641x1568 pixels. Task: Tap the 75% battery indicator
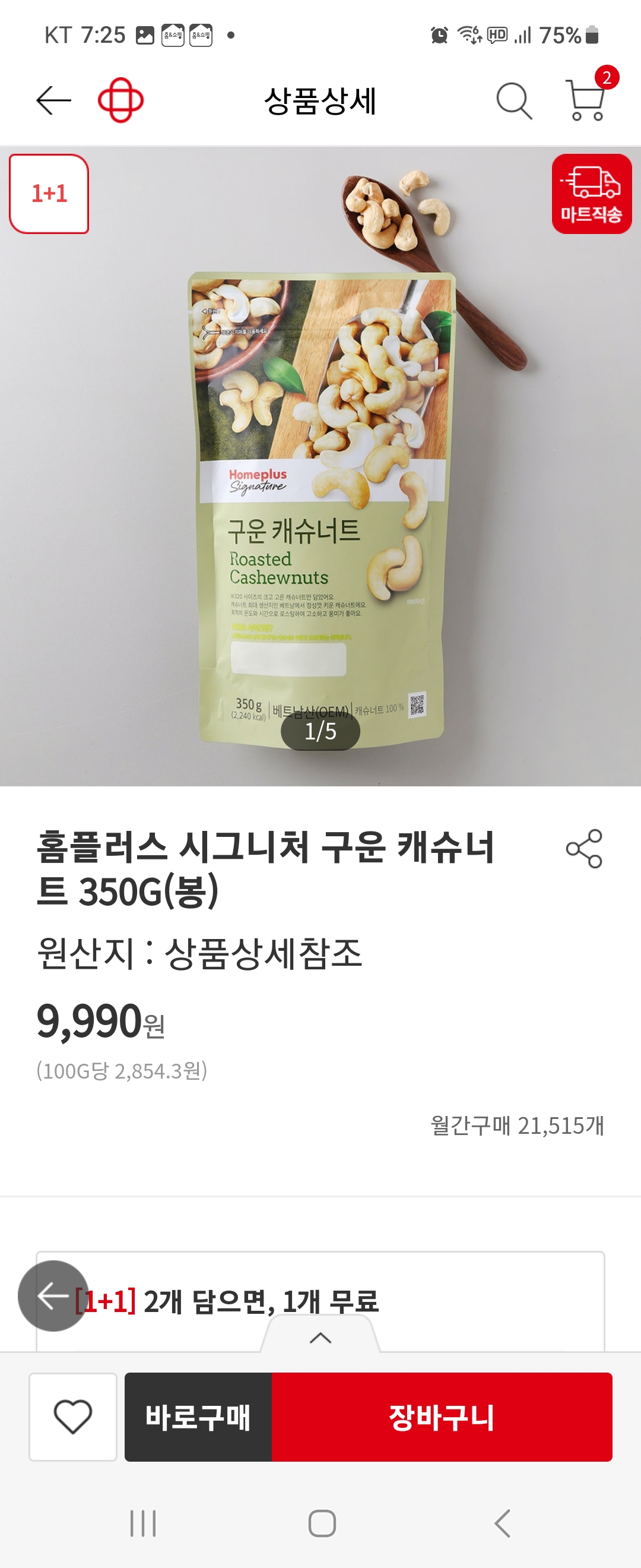pos(561,34)
